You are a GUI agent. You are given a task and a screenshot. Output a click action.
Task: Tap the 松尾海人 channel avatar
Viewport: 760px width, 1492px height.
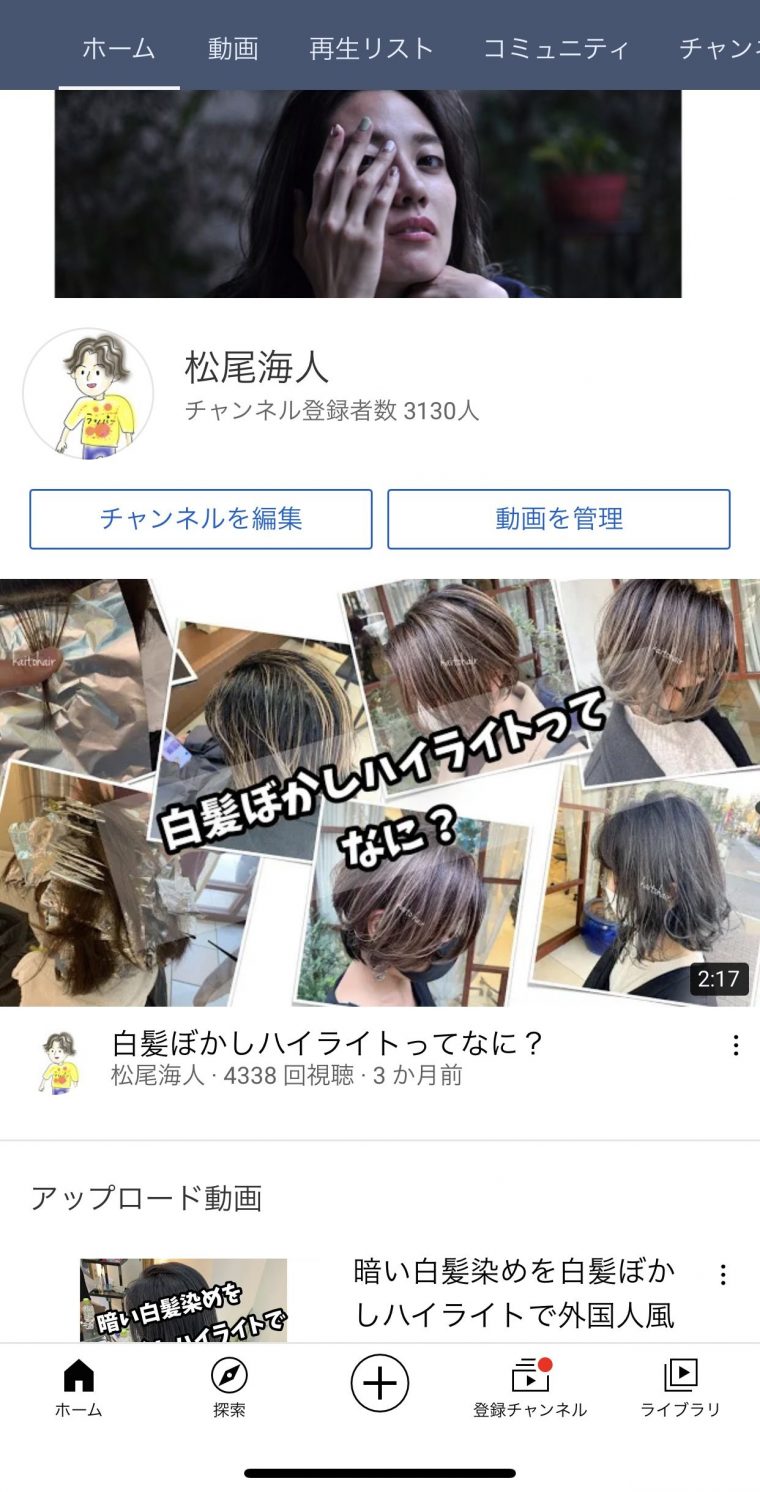point(88,394)
